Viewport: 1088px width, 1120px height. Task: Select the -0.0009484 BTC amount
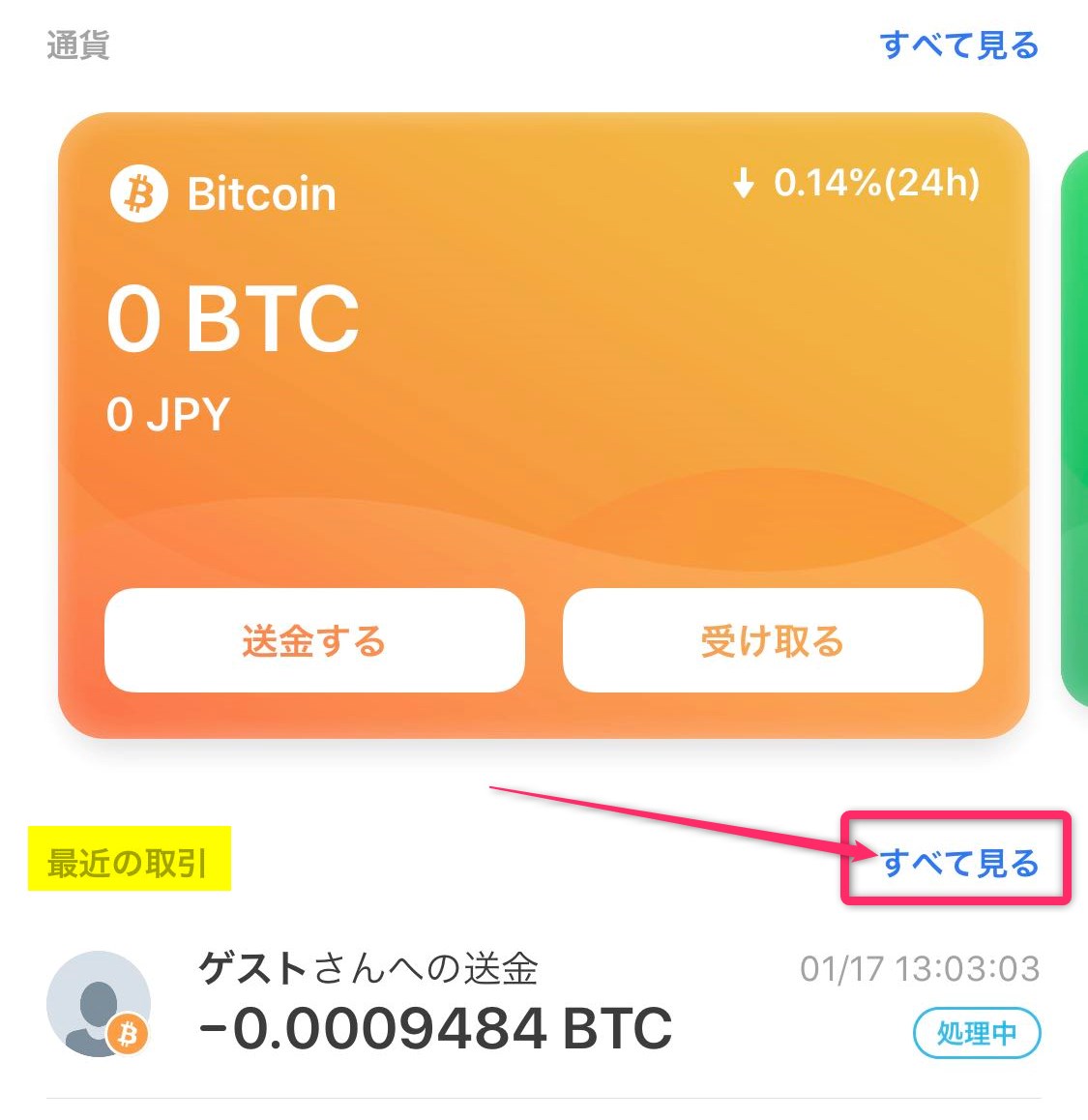pos(435,1027)
